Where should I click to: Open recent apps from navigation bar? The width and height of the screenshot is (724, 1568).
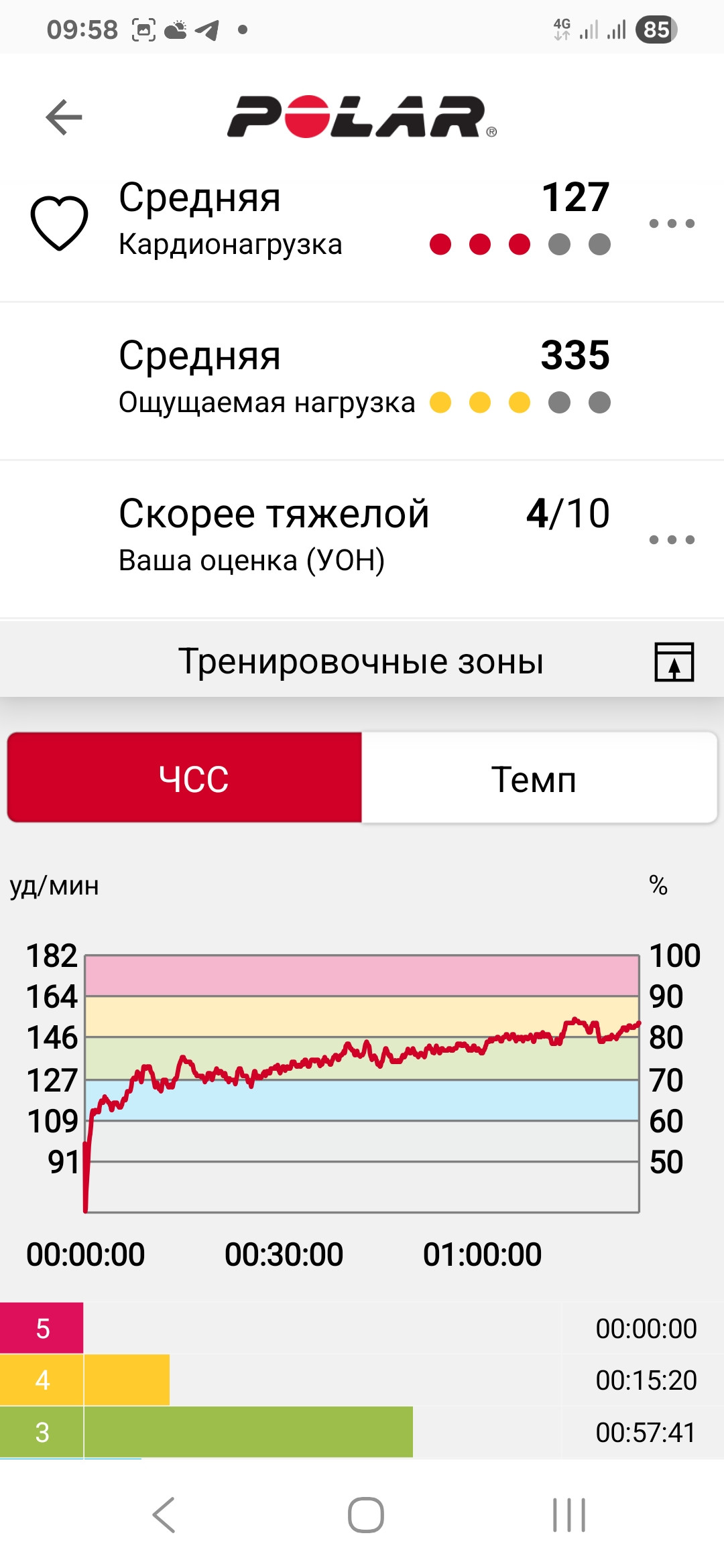[x=568, y=1514]
